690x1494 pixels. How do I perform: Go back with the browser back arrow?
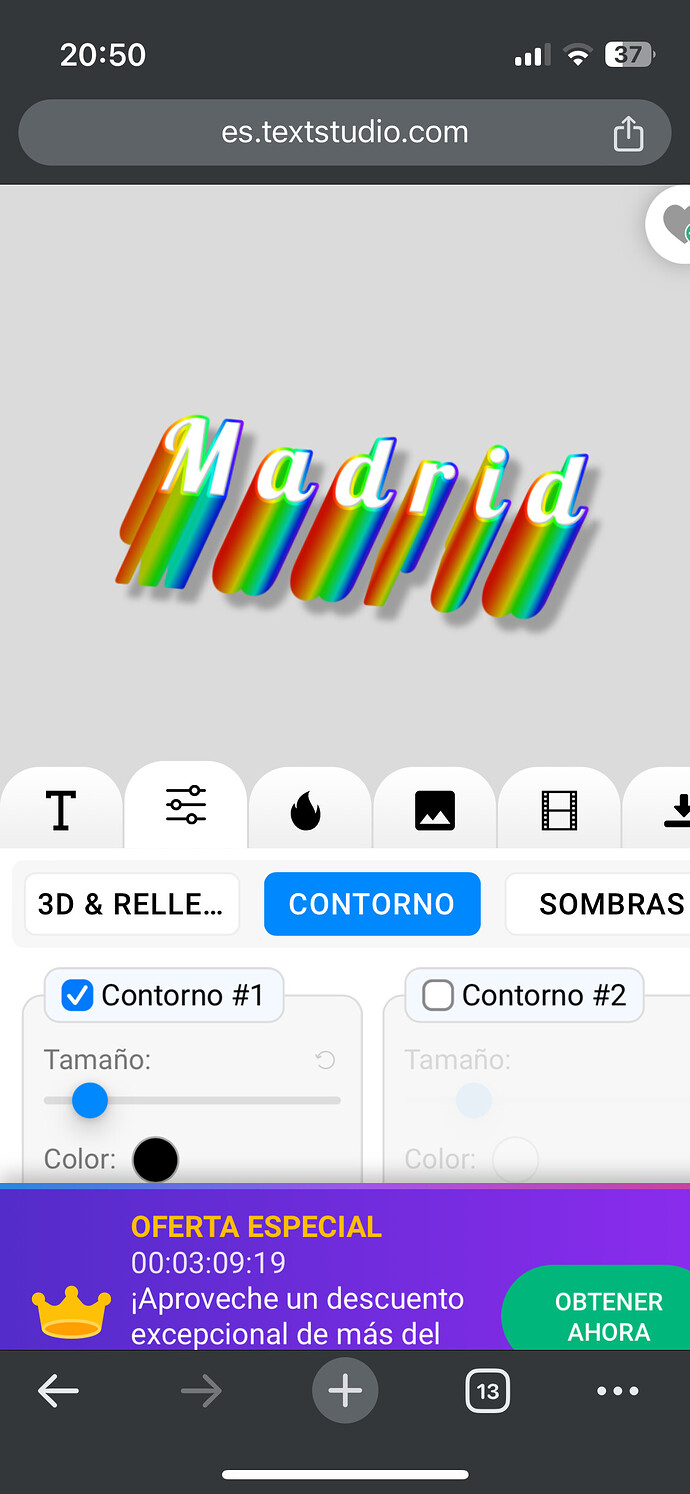click(58, 1391)
